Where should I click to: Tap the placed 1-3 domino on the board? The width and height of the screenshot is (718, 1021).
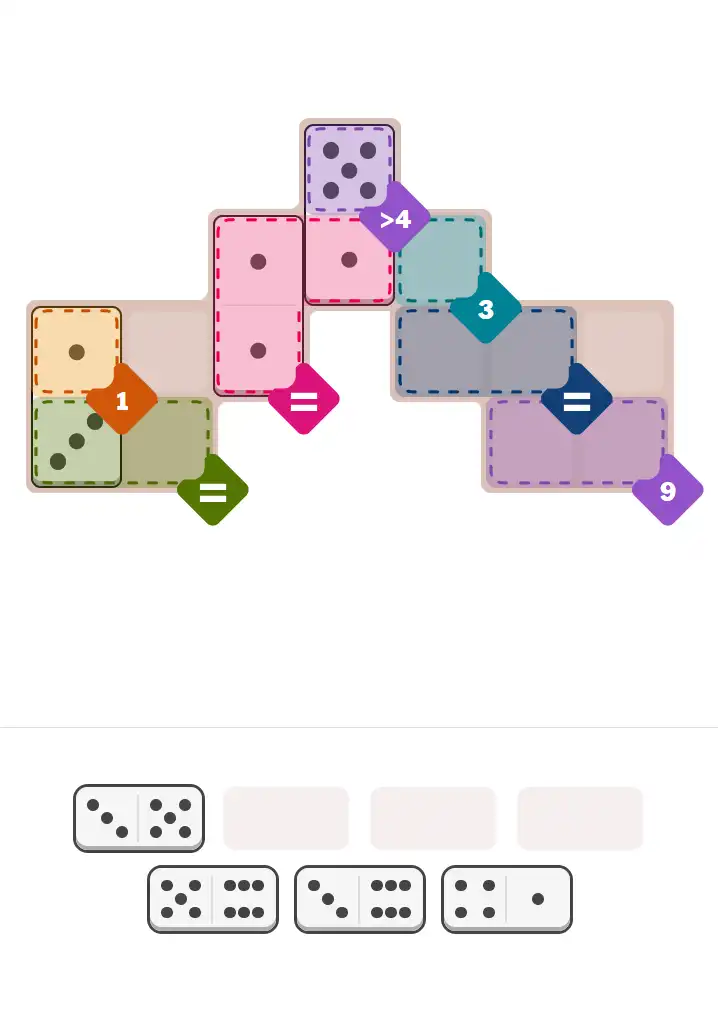tap(76, 397)
